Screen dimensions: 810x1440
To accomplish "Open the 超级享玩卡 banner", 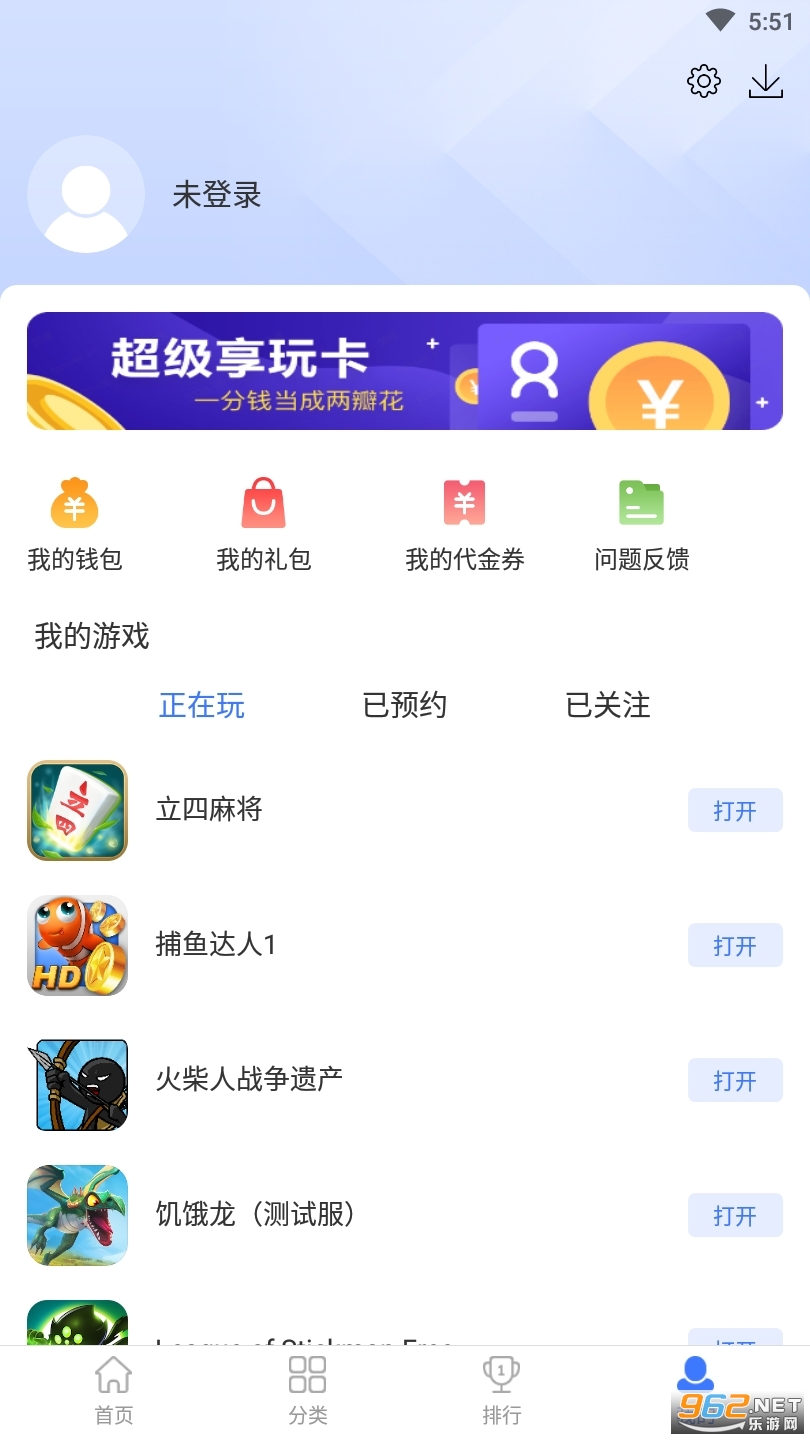I will pyautogui.click(x=405, y=371).
